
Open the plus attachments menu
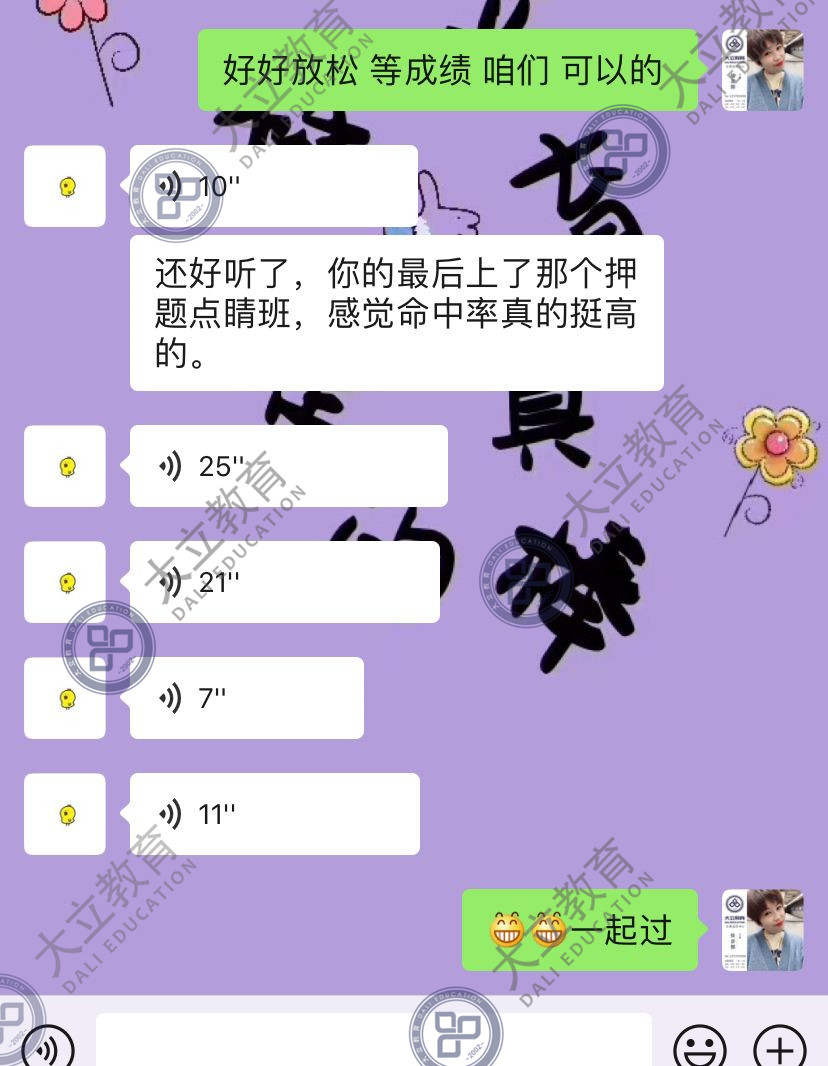(x=780, y=1048)
